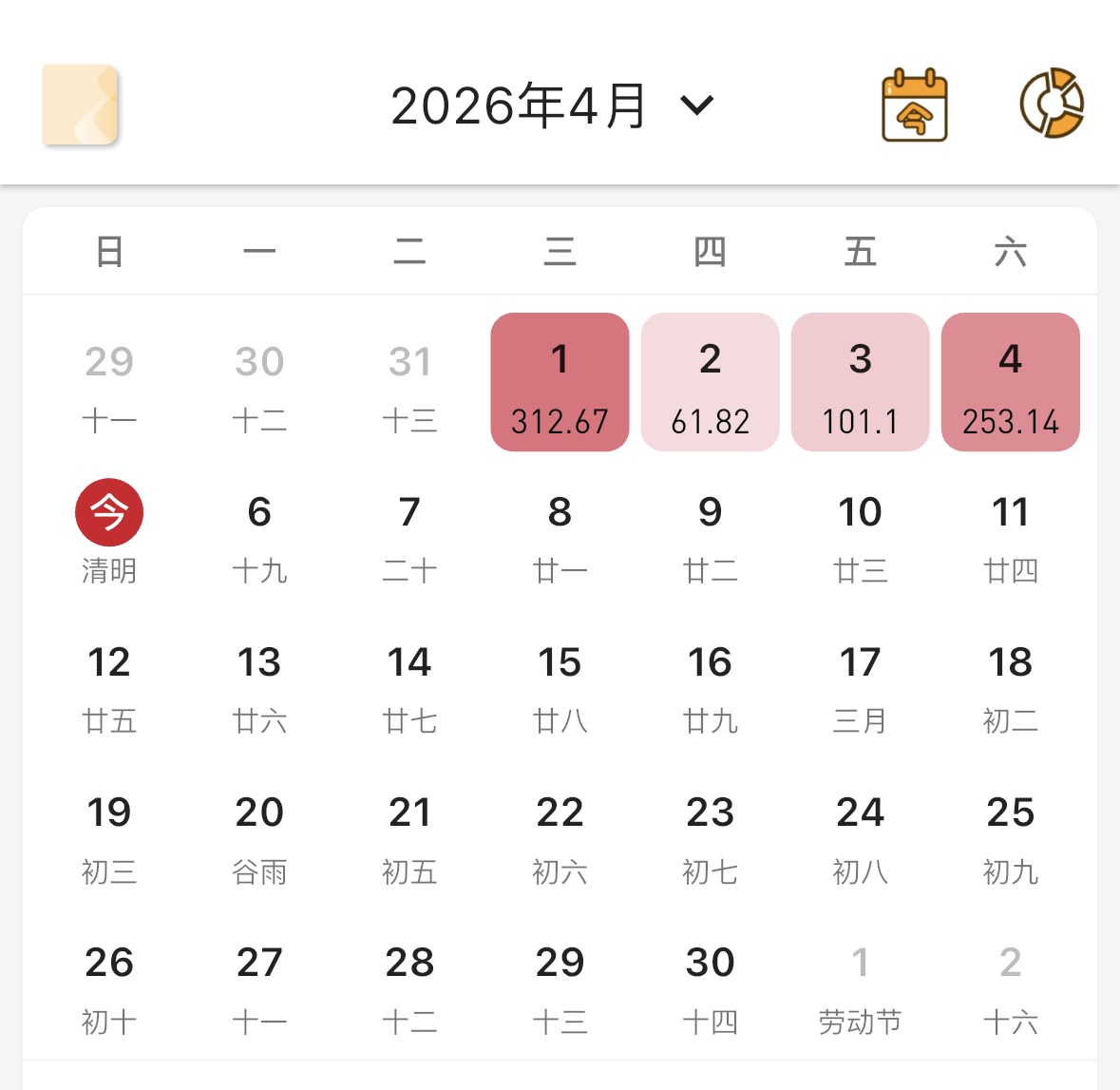Tap today's date marked 今 清明
The image size is (1120, 1090).
point(109,532)
